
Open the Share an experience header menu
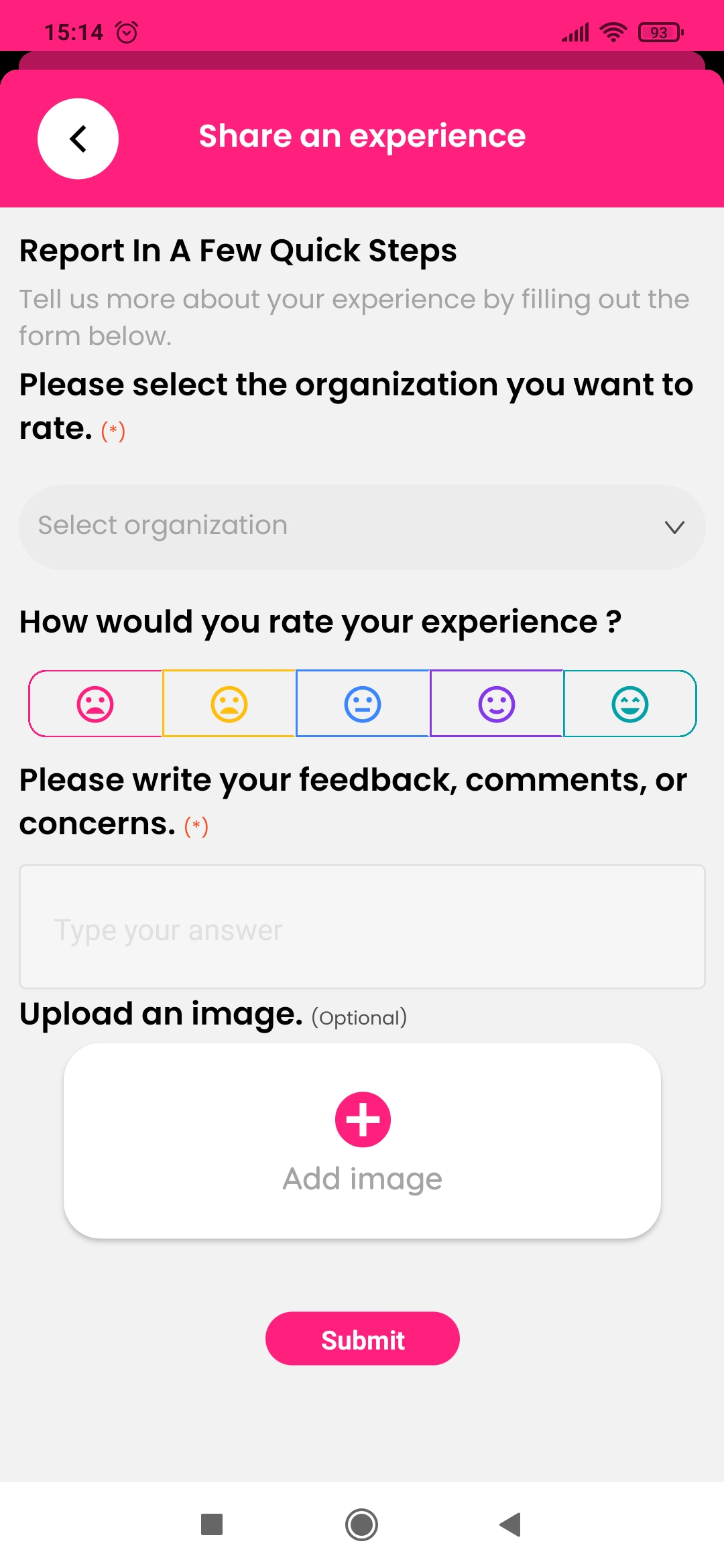point(362,135)
